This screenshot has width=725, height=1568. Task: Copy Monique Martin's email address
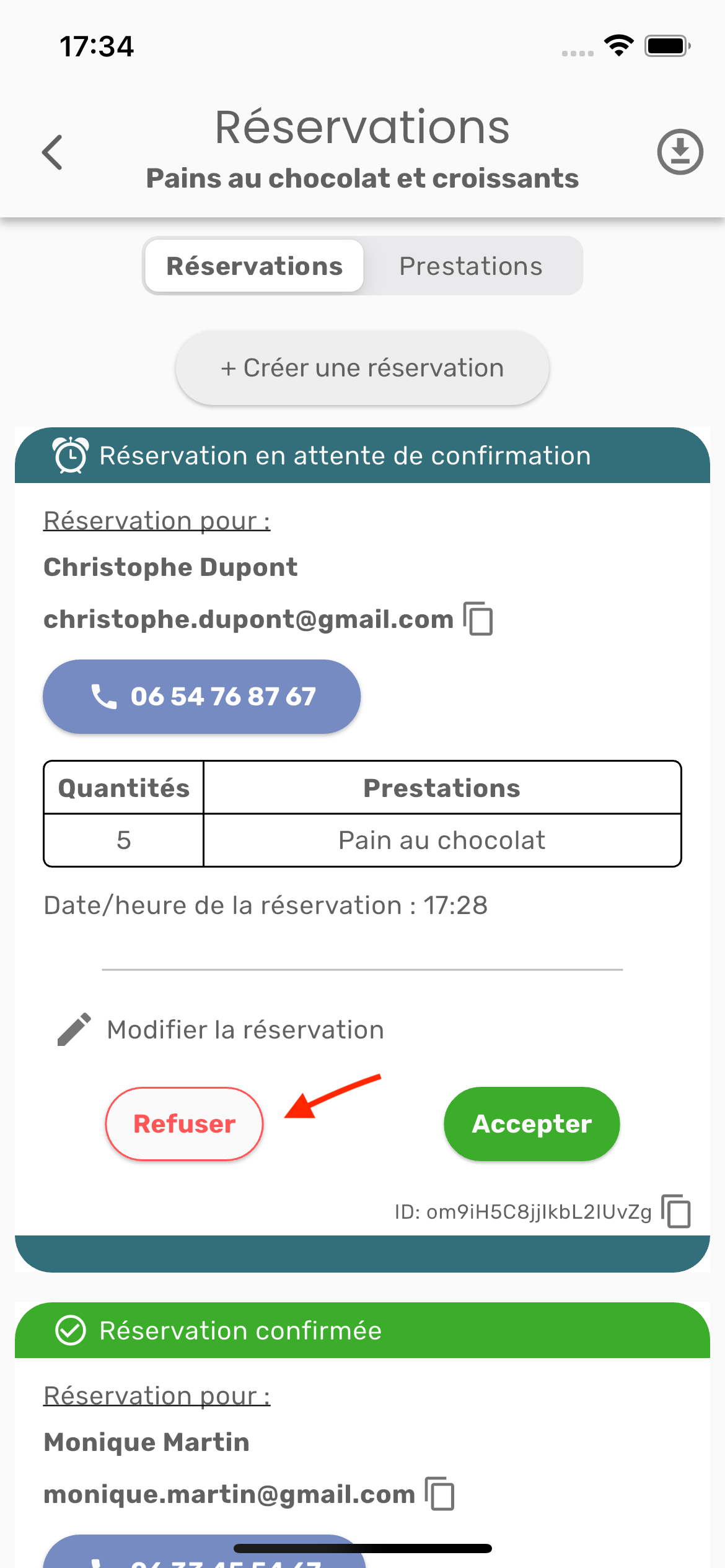click(x=440, y=1494)
